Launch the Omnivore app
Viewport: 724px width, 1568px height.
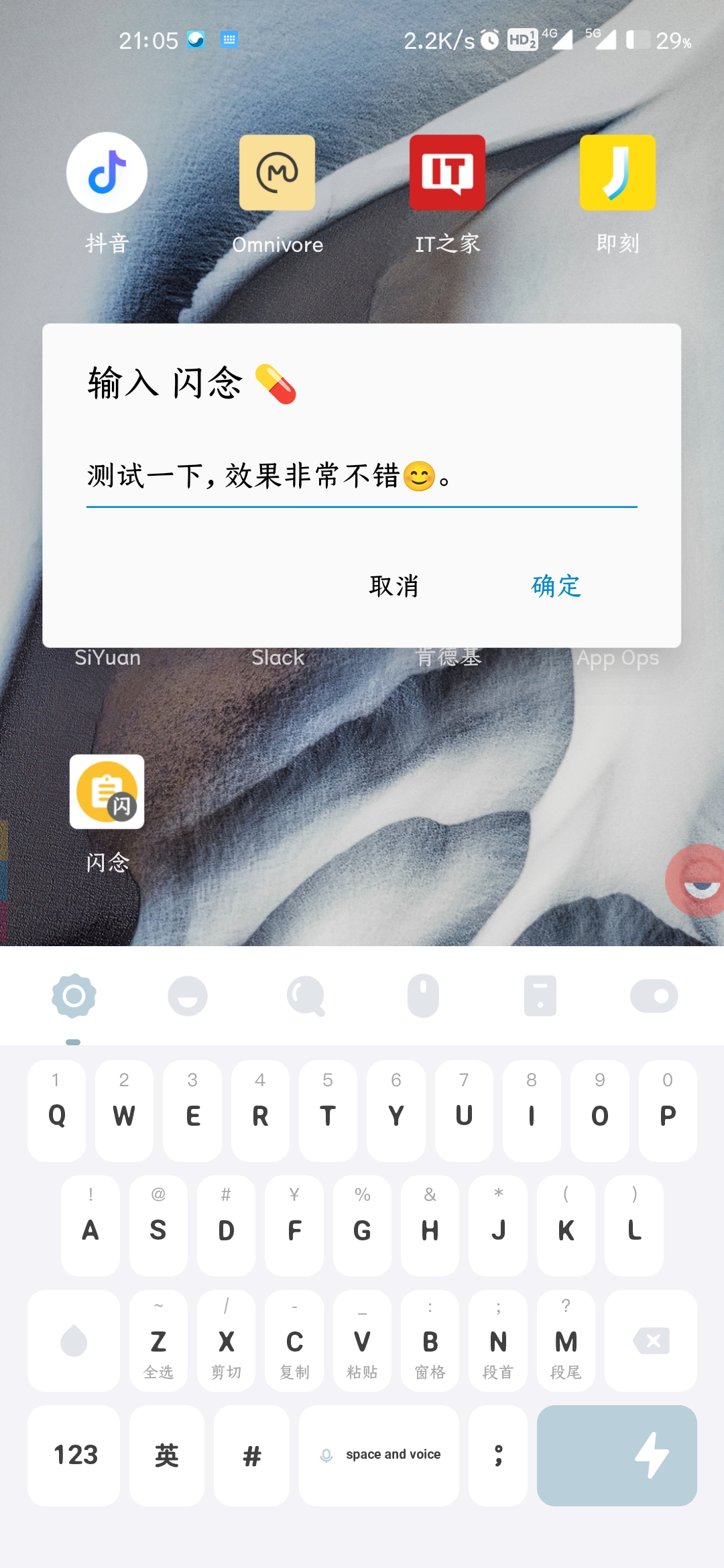(x=277, y=173)
